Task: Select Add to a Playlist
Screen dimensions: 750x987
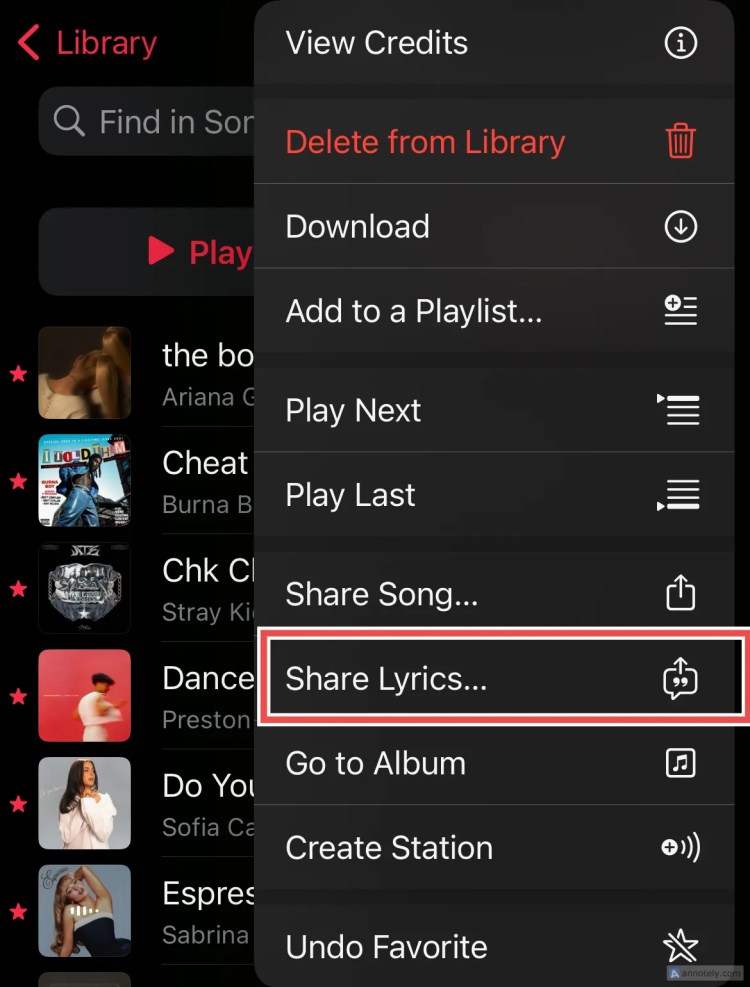Action: coord(492,311)
